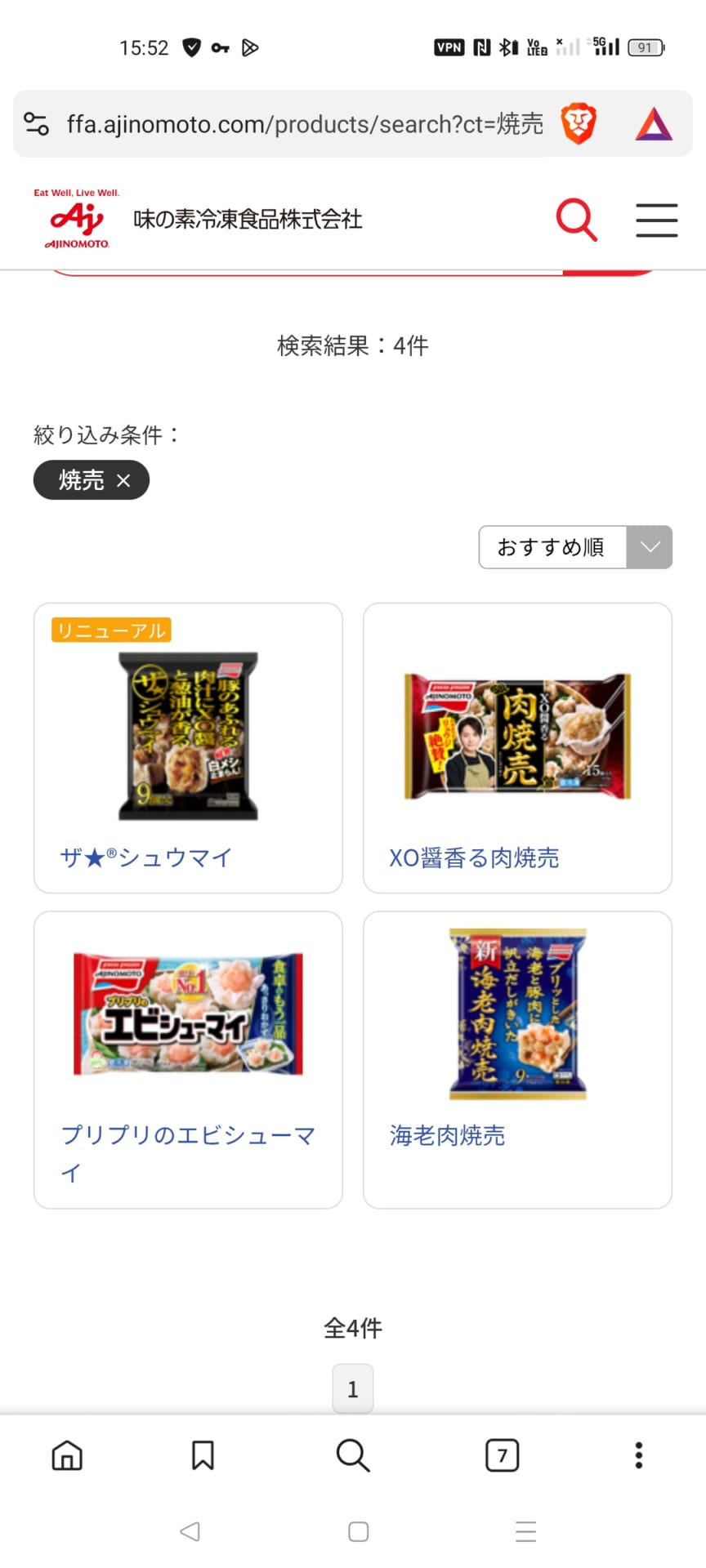
Task: Tap the address bar URL
Action: 304,124
